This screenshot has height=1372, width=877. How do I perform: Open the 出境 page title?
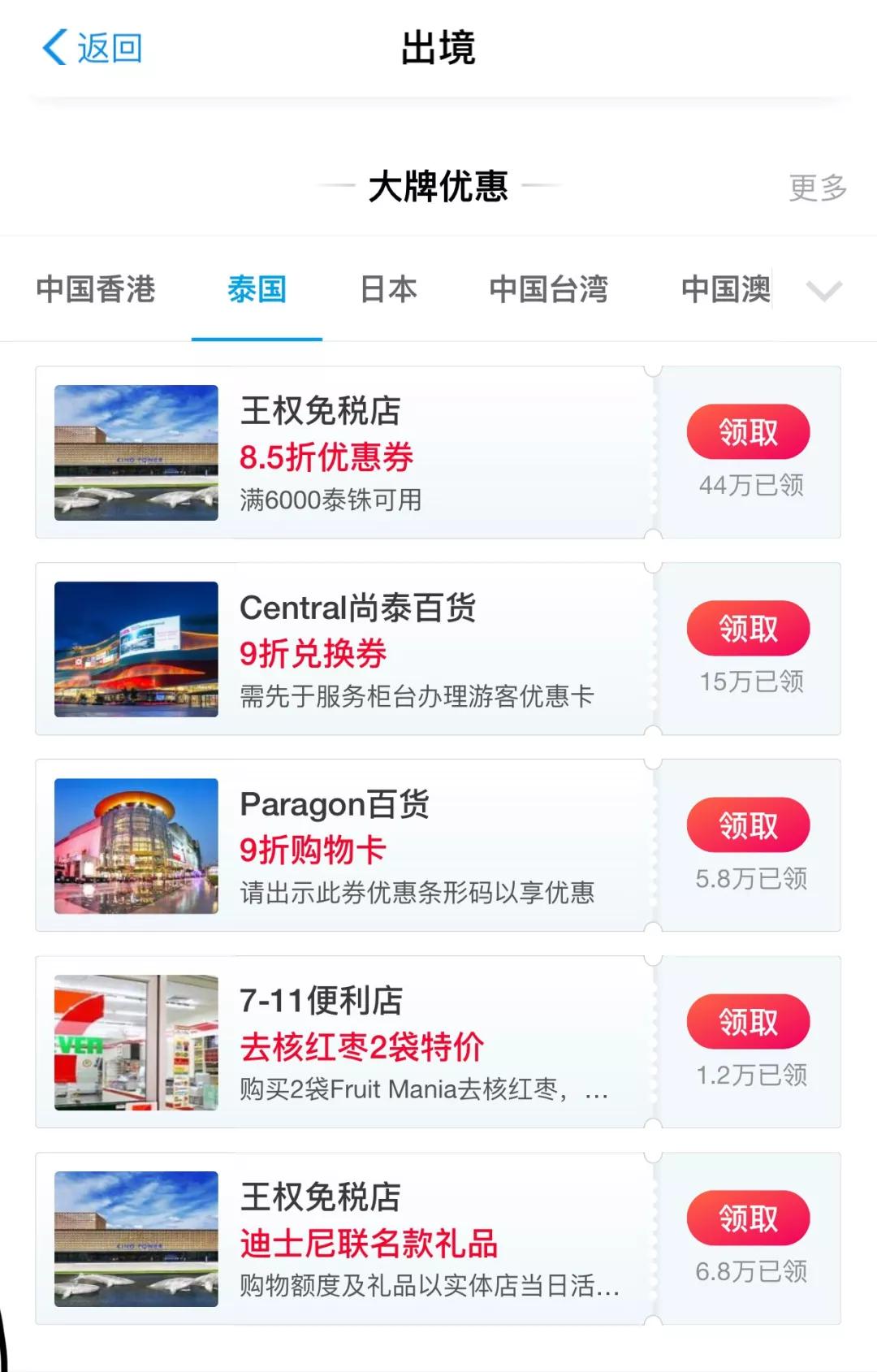click(x=438, y=47)
